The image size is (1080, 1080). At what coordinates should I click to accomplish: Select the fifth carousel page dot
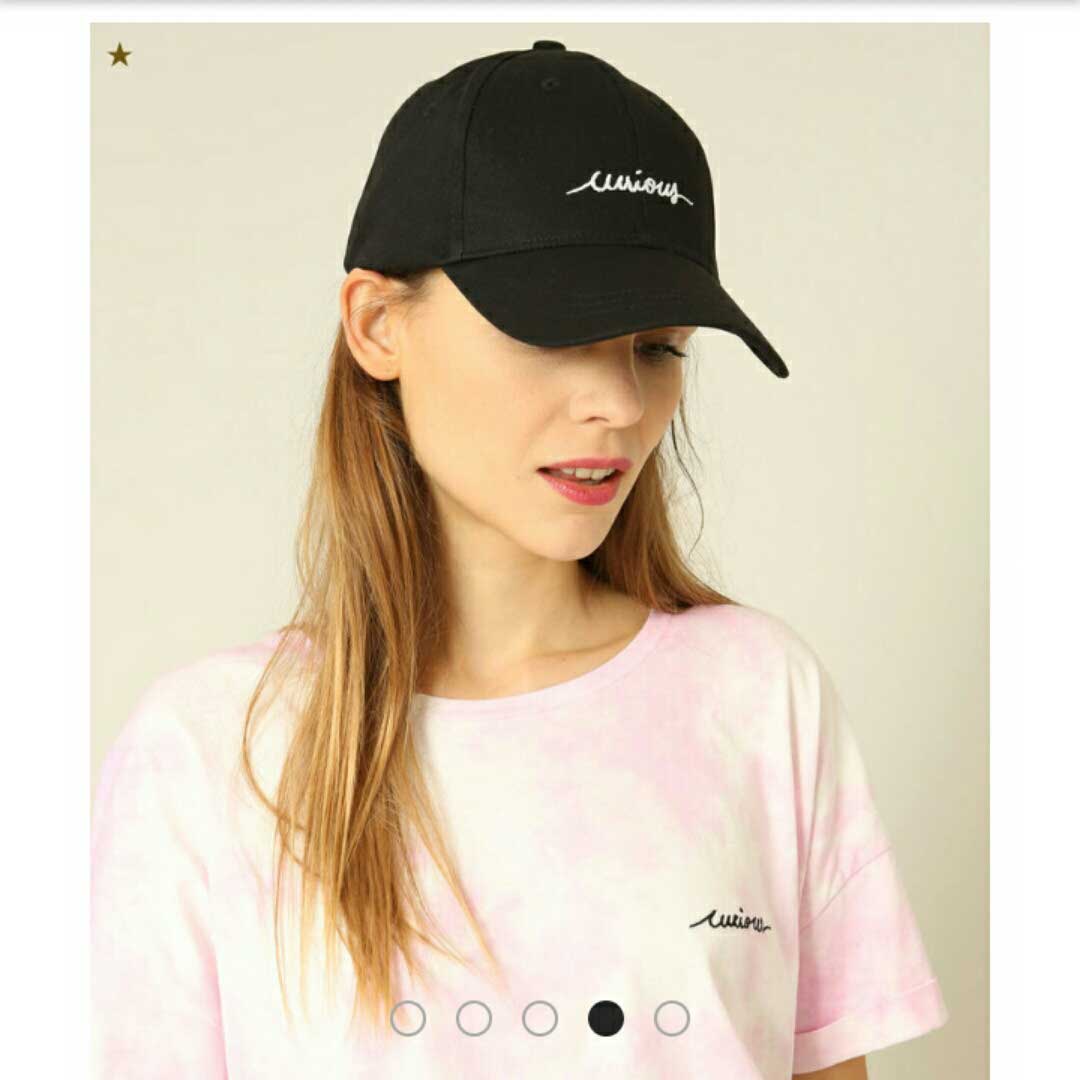[x=672, y=1018]
